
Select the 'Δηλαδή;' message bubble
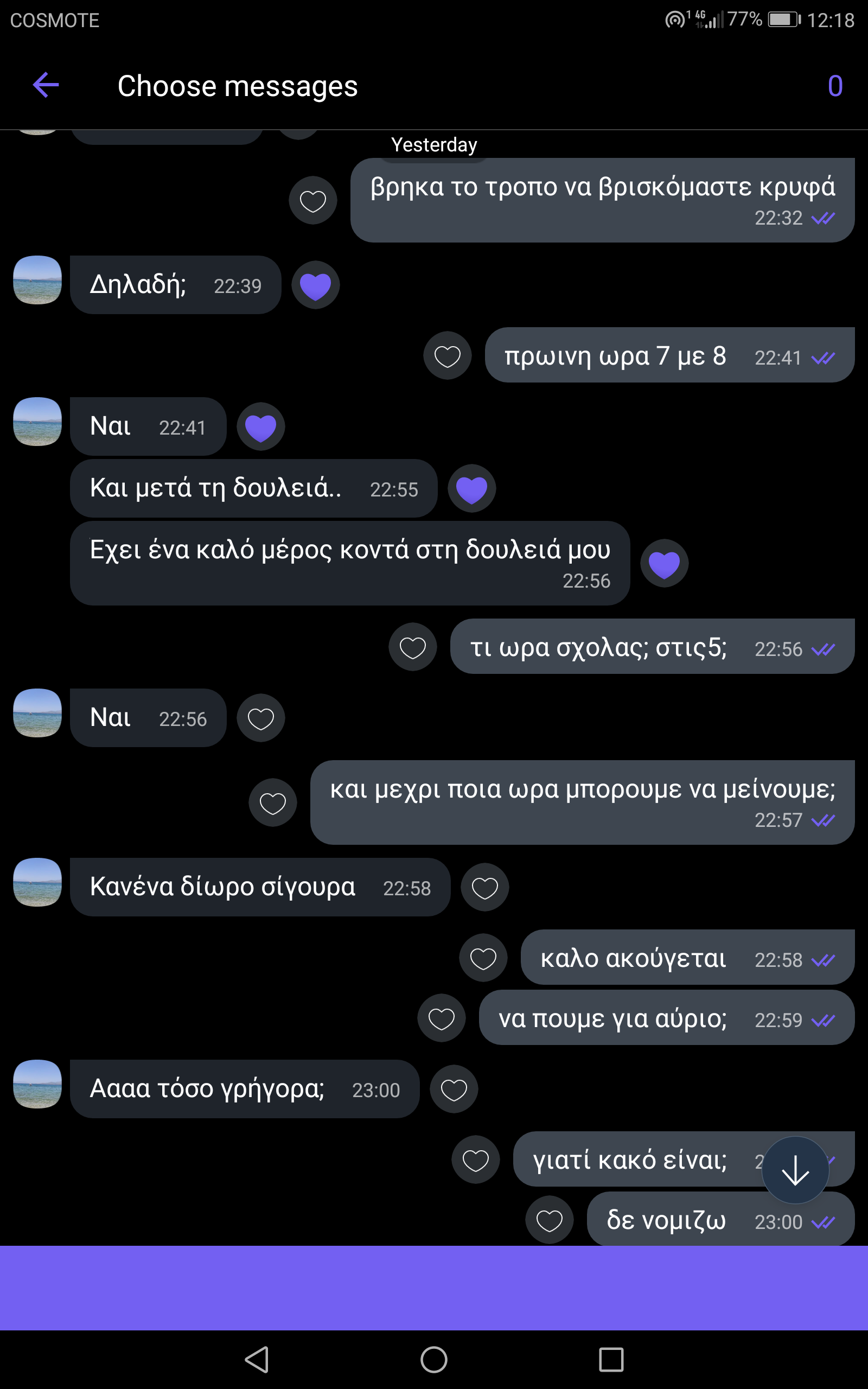[x=175, y=285]
